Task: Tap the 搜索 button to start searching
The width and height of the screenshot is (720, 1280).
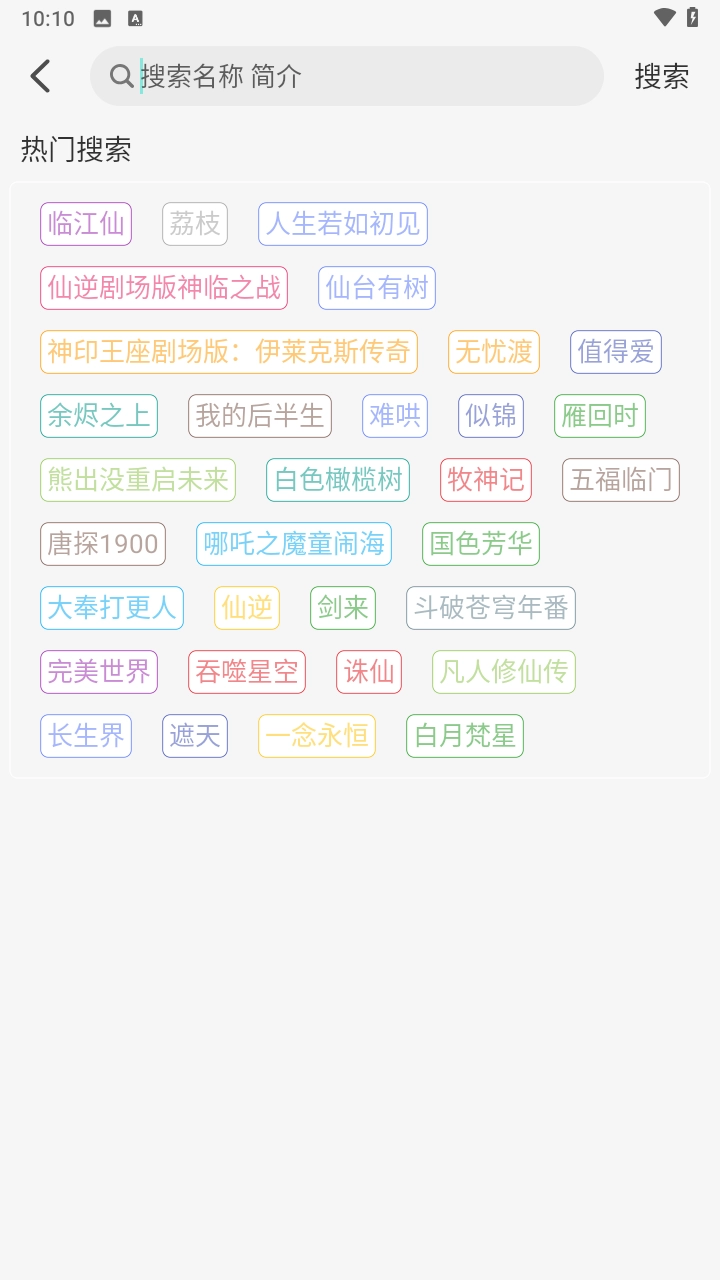Action: (662, 77)
